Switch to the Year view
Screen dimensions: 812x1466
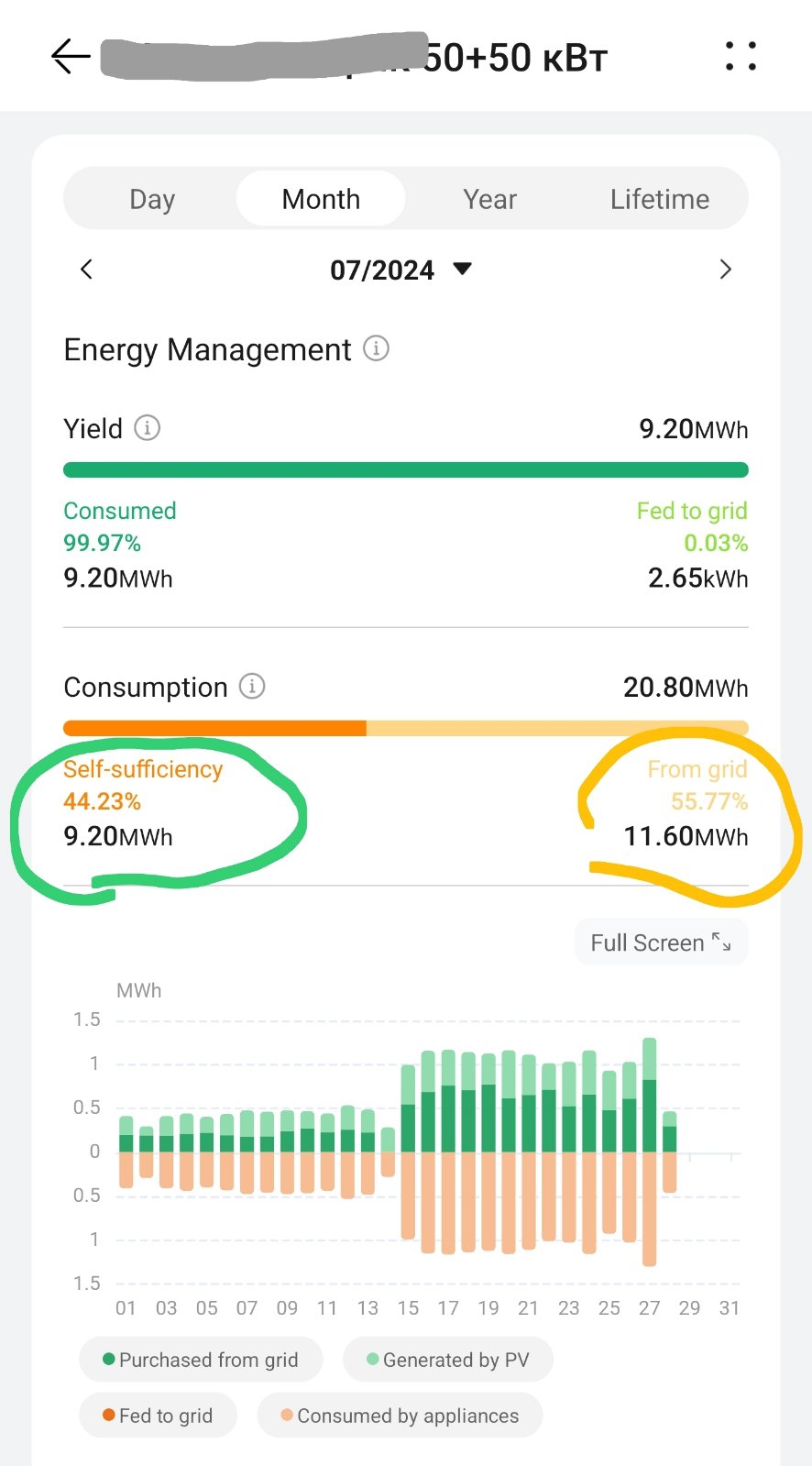point(489,199)
